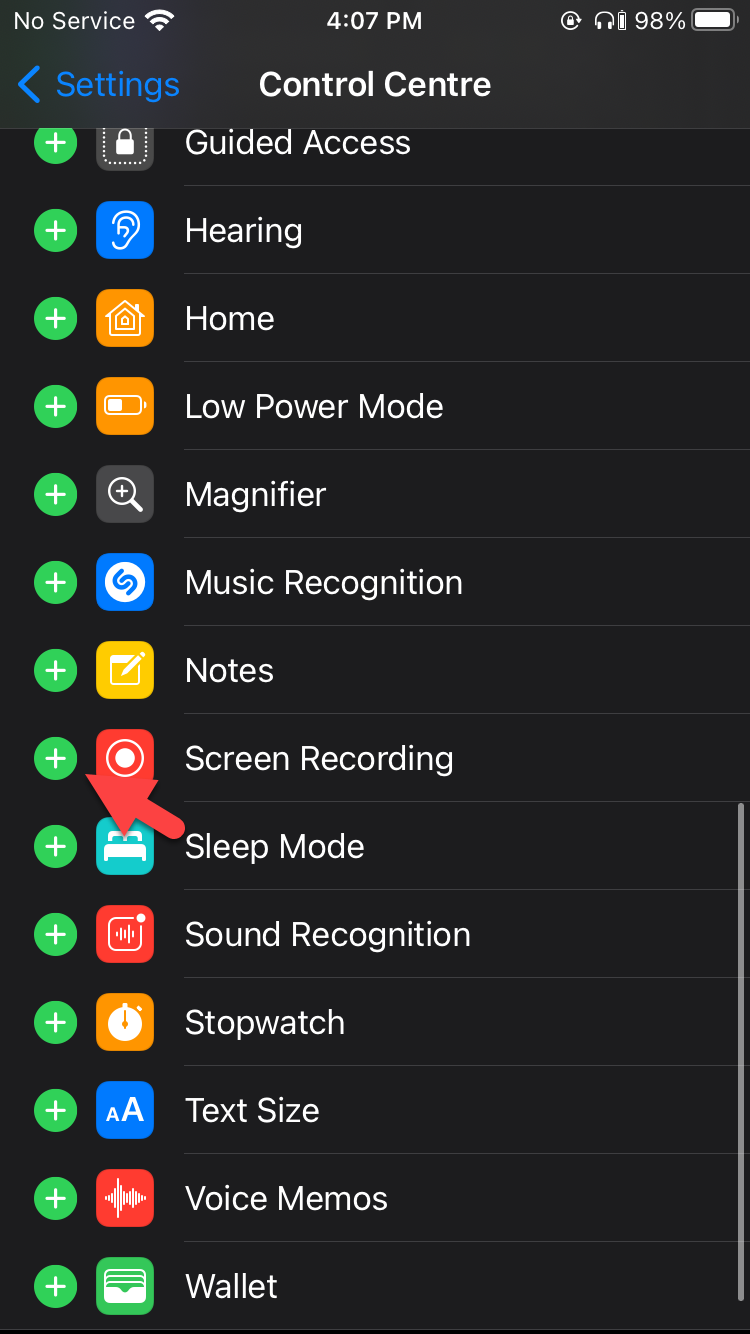Go back to Settings

pos(98,85)
